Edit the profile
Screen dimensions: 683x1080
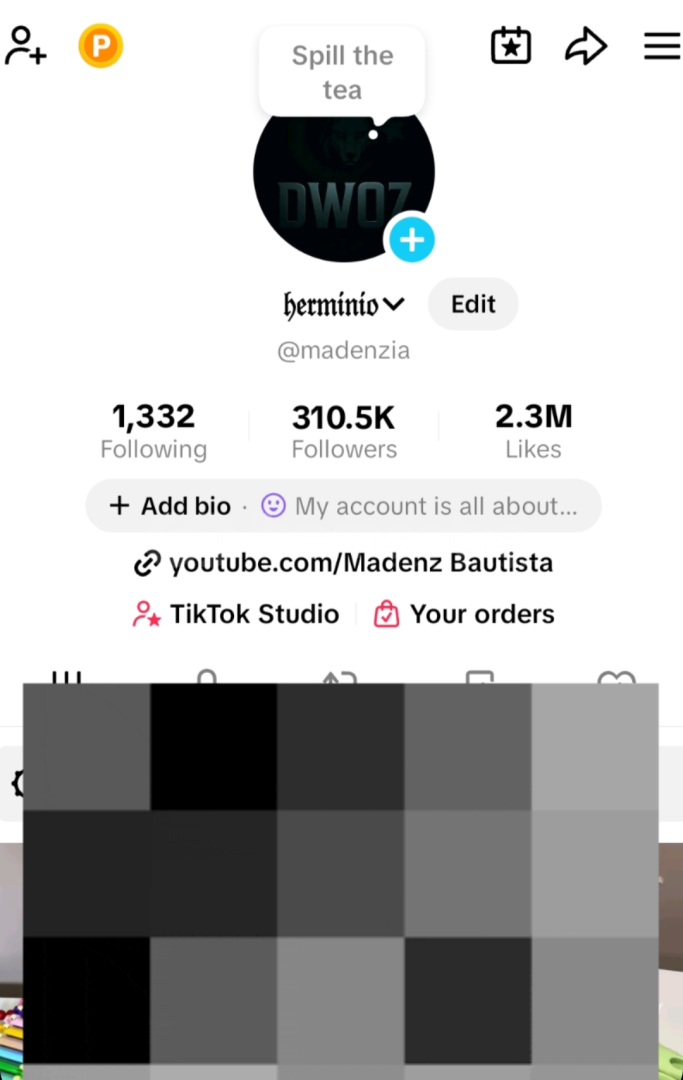pos(473,304)
